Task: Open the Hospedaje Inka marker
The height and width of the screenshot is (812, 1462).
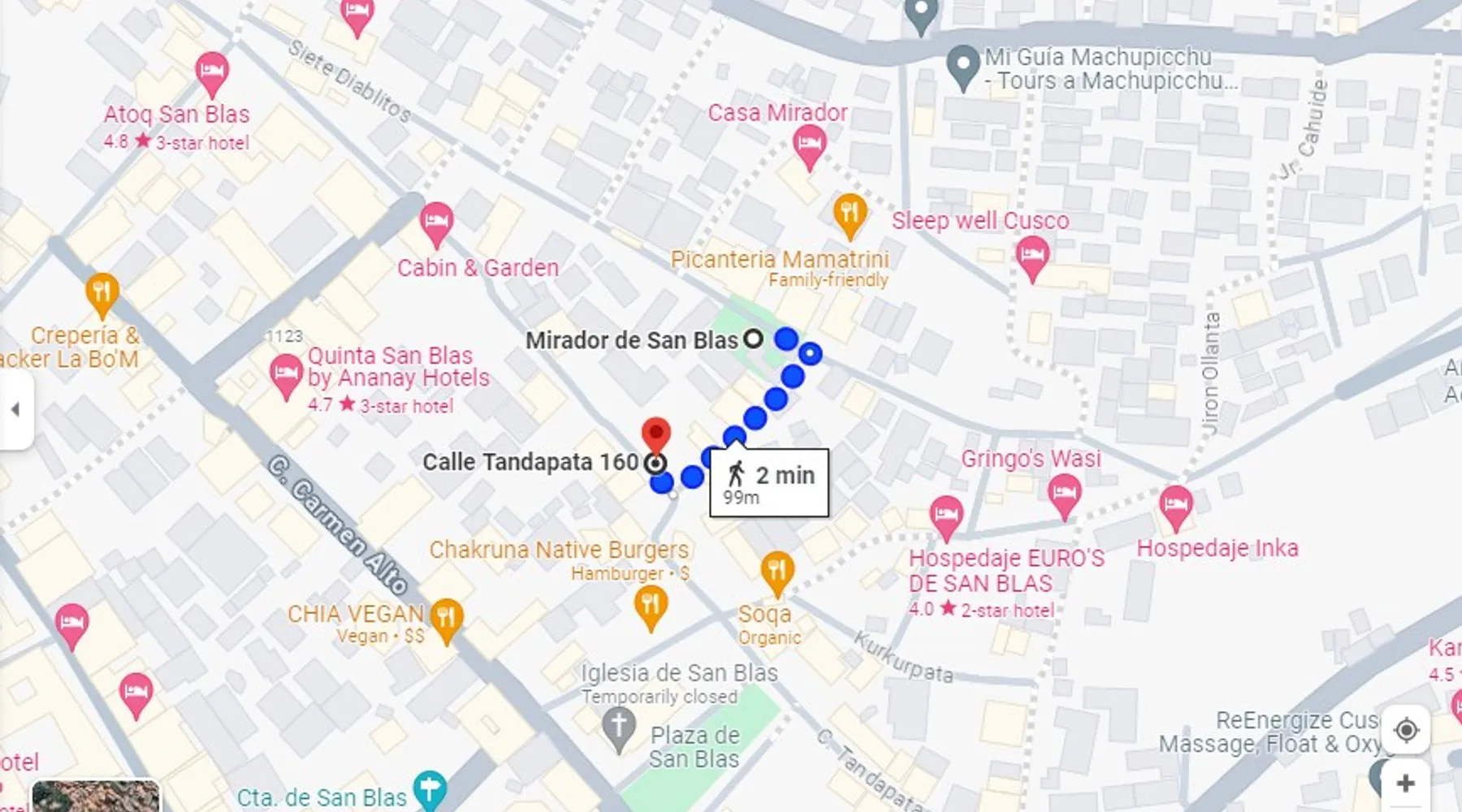Action: [x=1175, y=507]
